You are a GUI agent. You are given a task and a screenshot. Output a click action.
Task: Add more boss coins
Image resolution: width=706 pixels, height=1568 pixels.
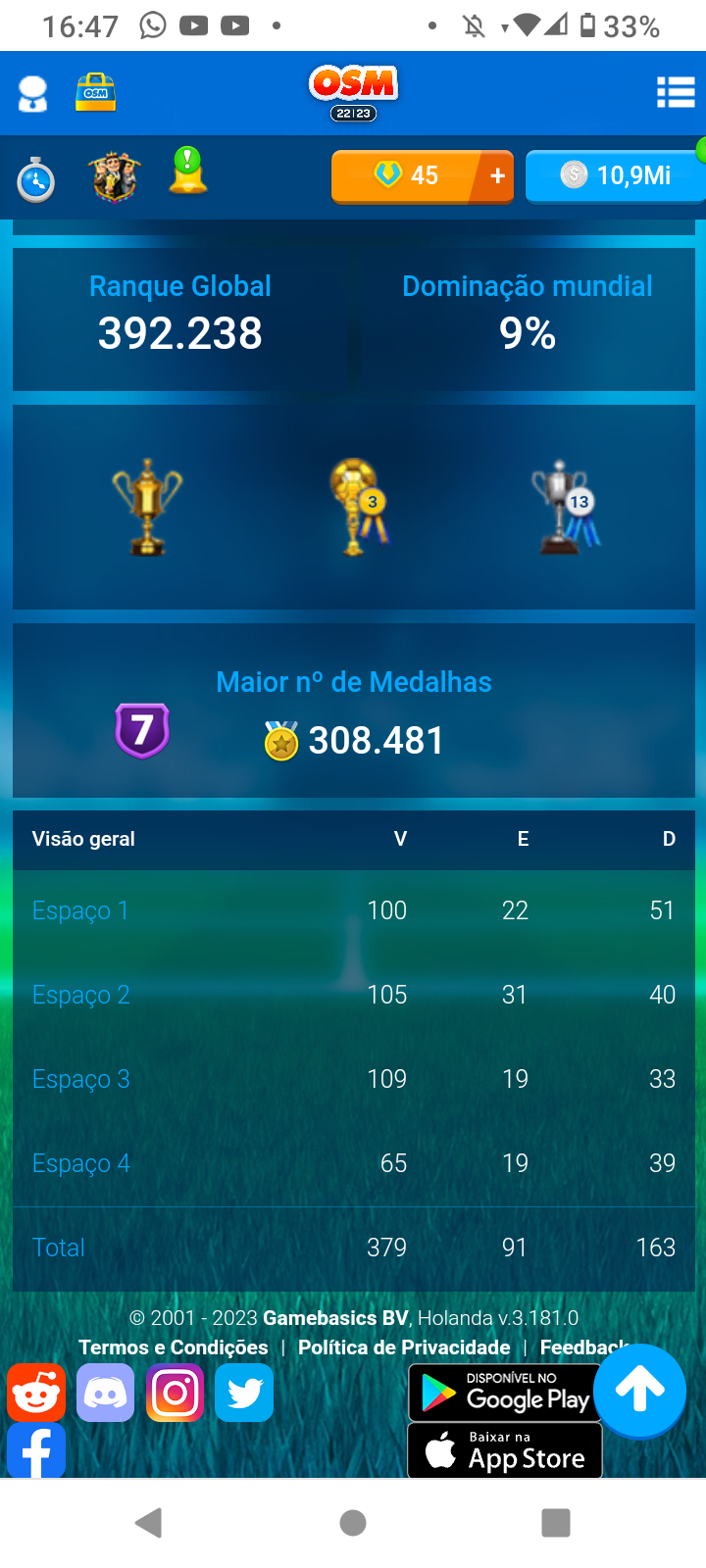(497, 176)
